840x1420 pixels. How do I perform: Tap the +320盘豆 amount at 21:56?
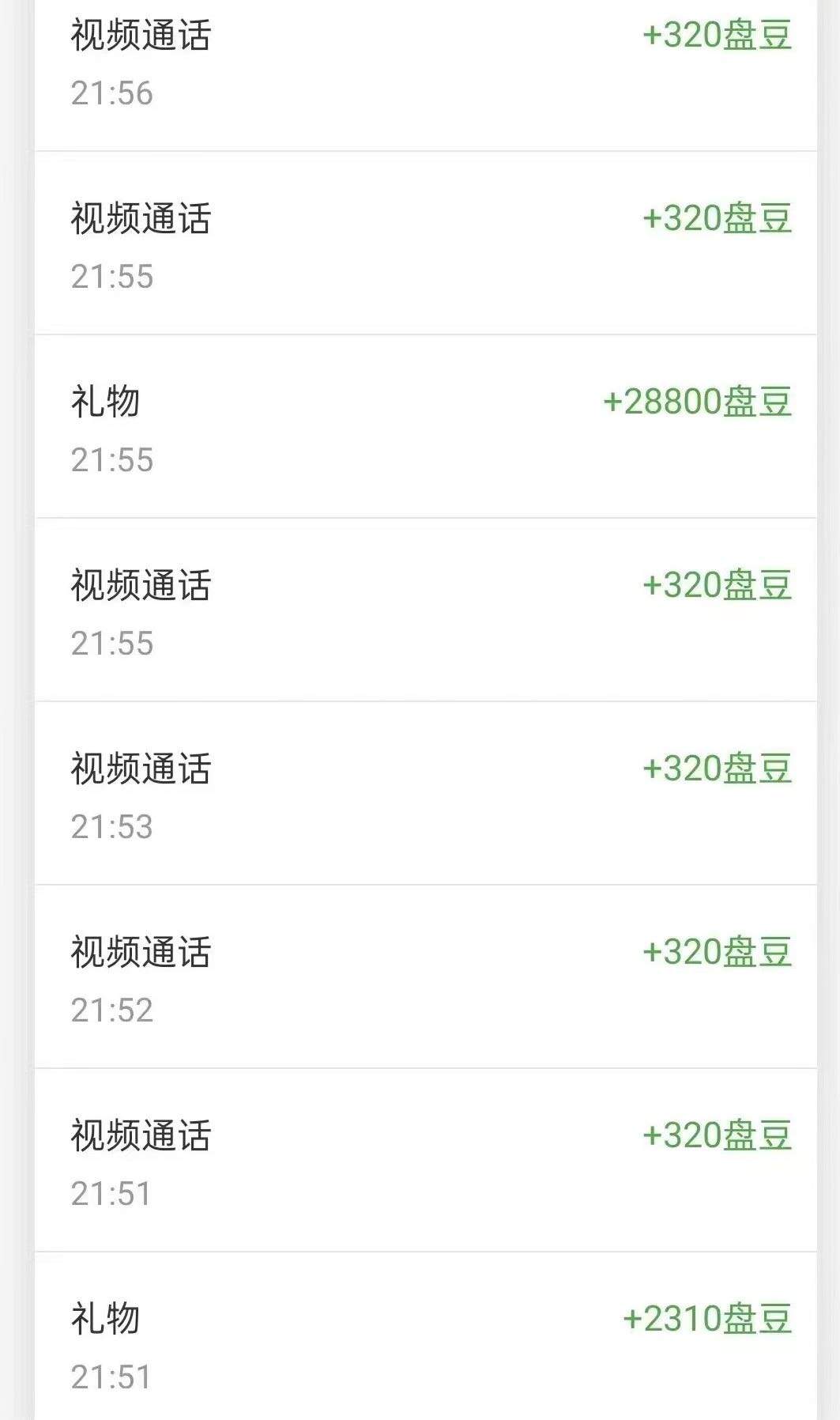715,37
